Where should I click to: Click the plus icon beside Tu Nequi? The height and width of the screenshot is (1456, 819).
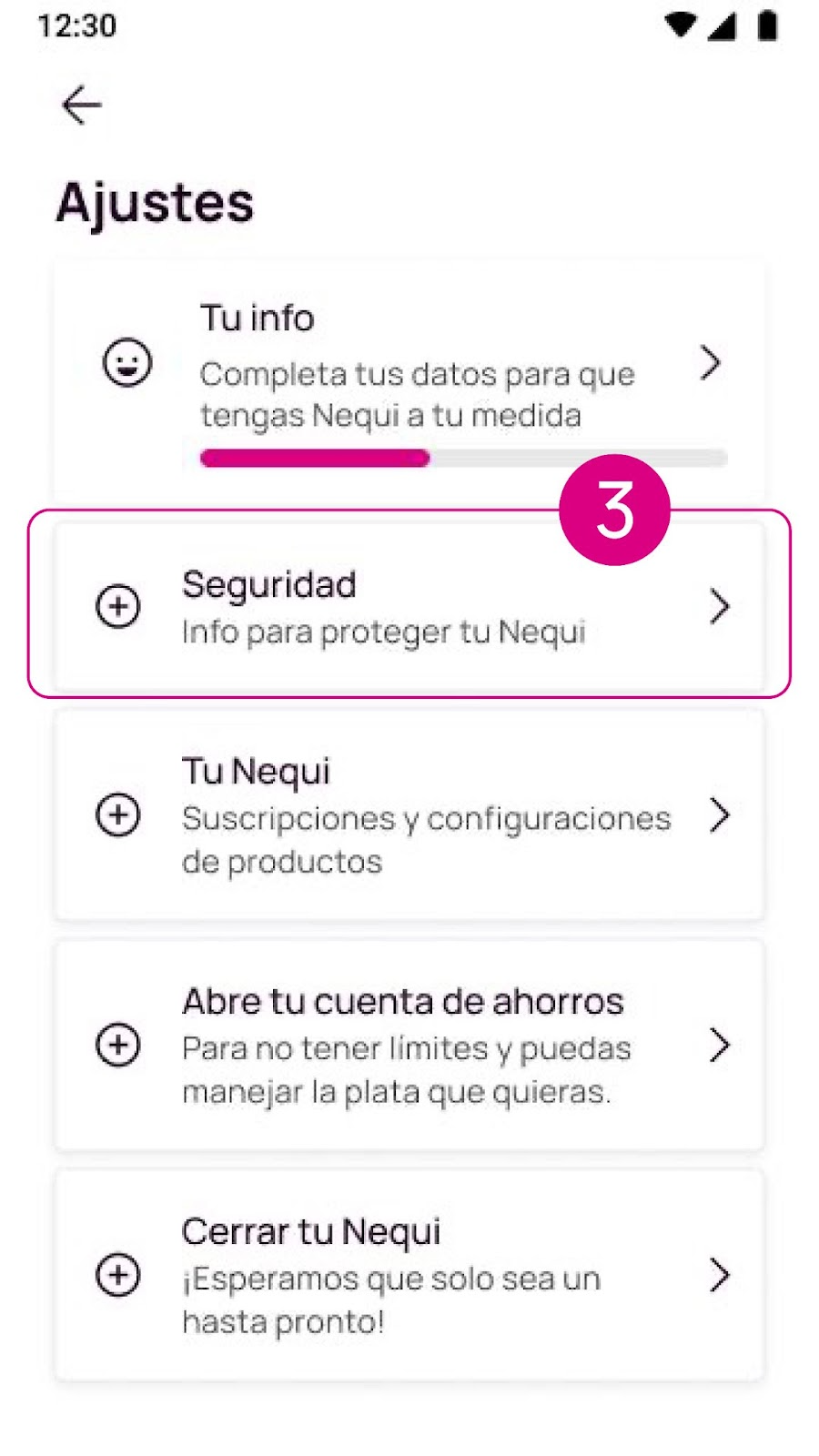coord(117,816)
